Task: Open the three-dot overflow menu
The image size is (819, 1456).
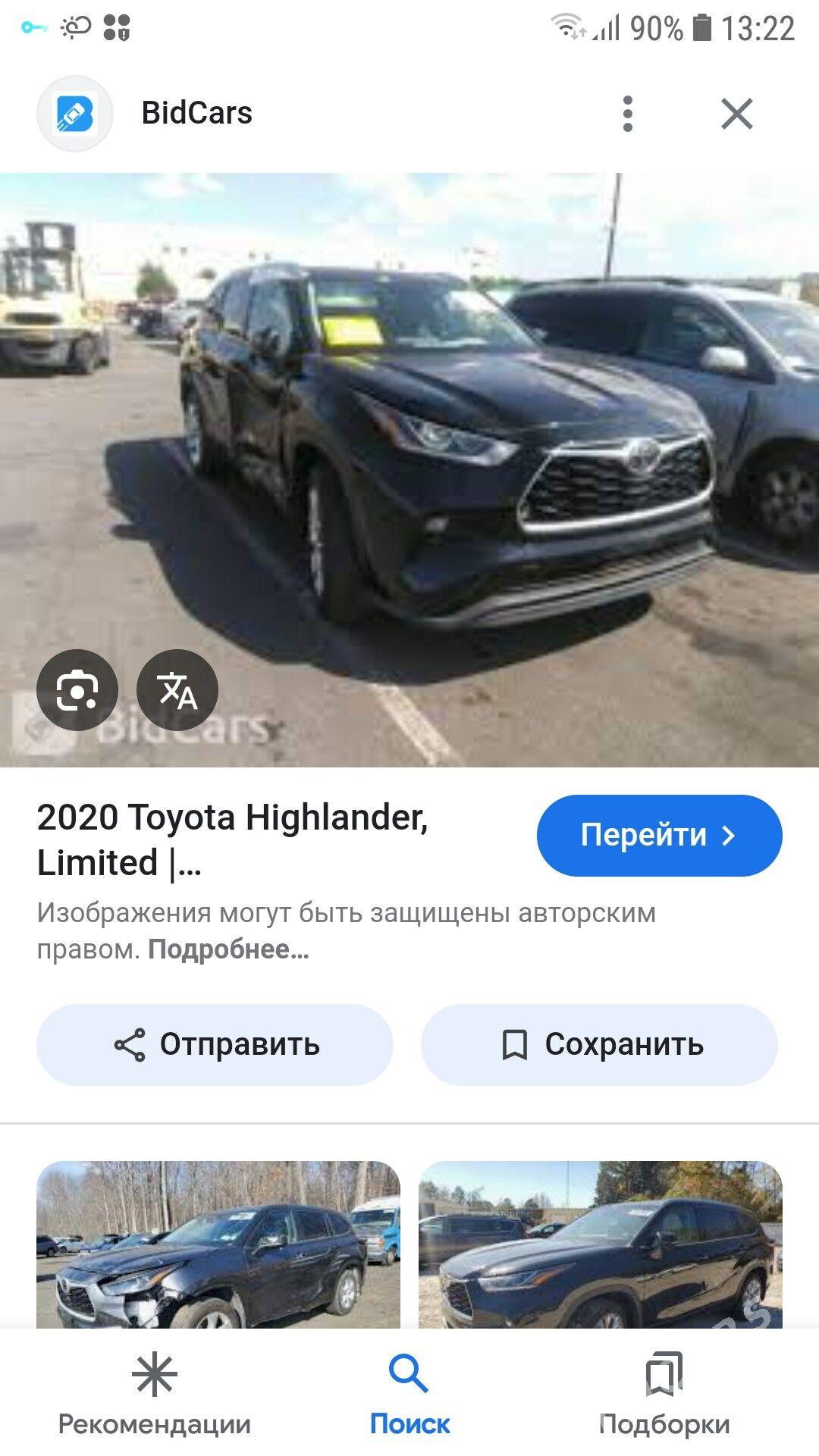Action: coord(627,114)
